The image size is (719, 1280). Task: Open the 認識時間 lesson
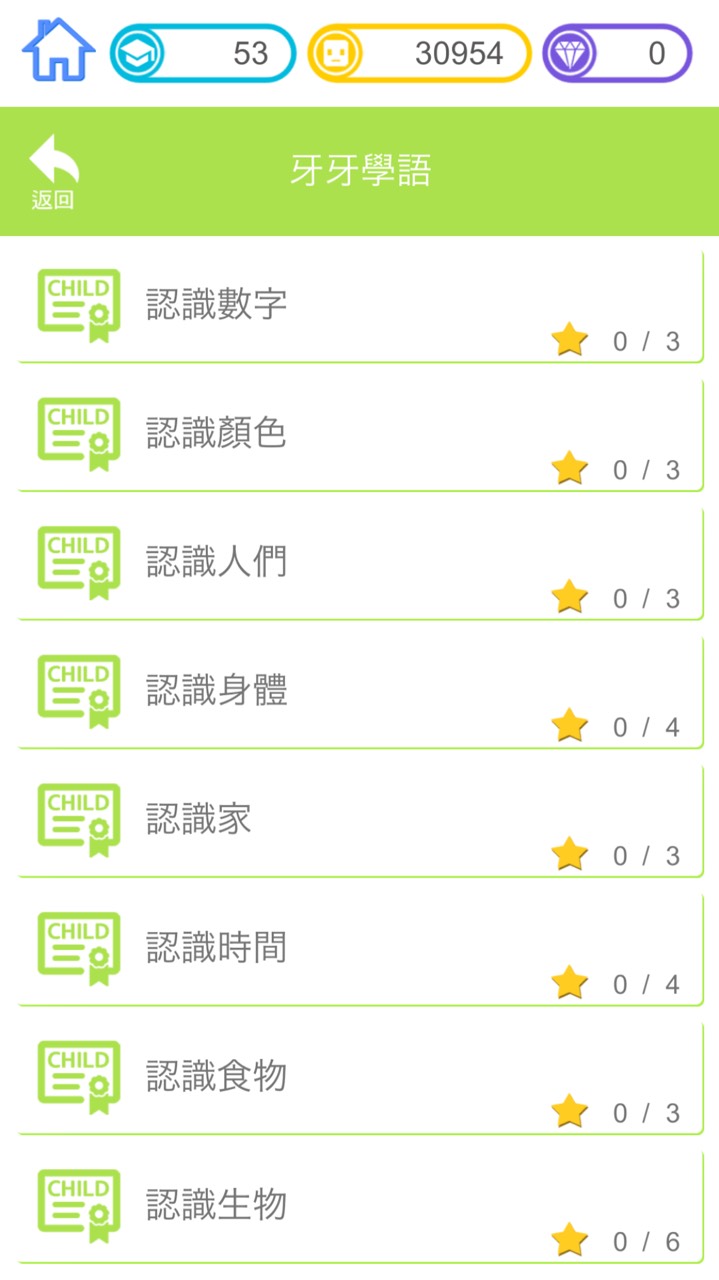tap(360, 949)
